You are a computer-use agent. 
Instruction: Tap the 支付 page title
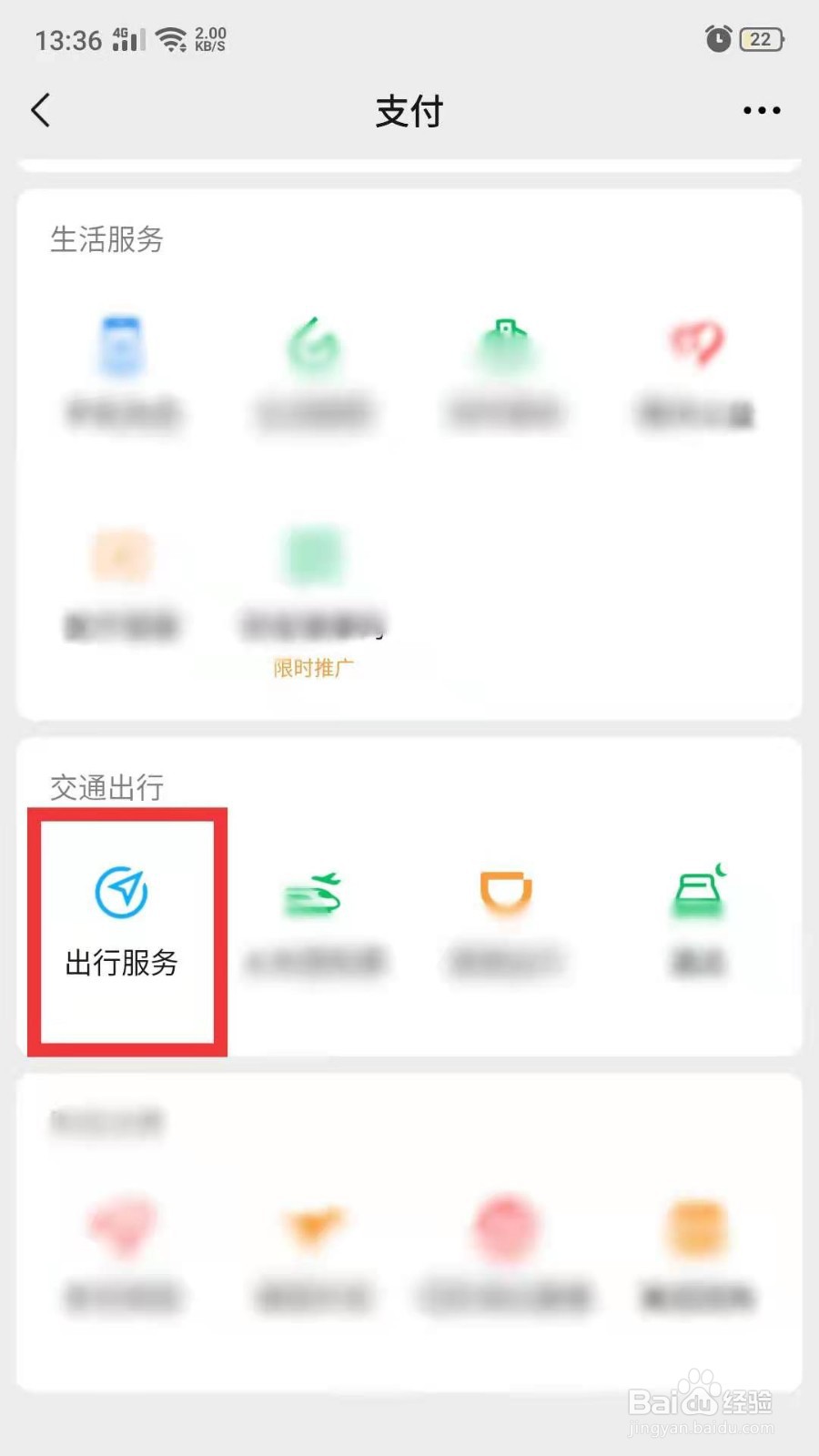(409, 109)
